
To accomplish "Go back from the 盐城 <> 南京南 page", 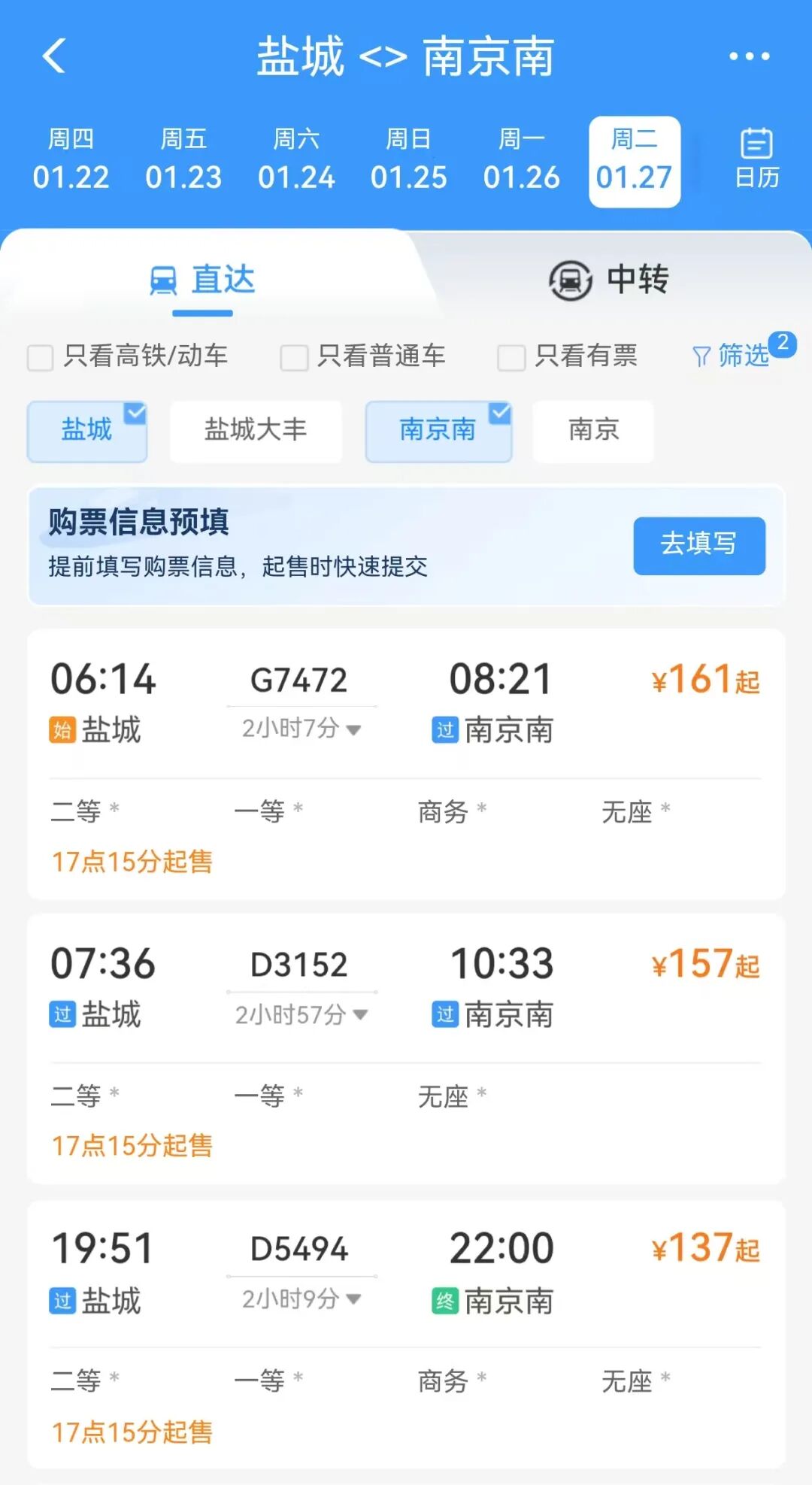I will (x=54, y=56).
